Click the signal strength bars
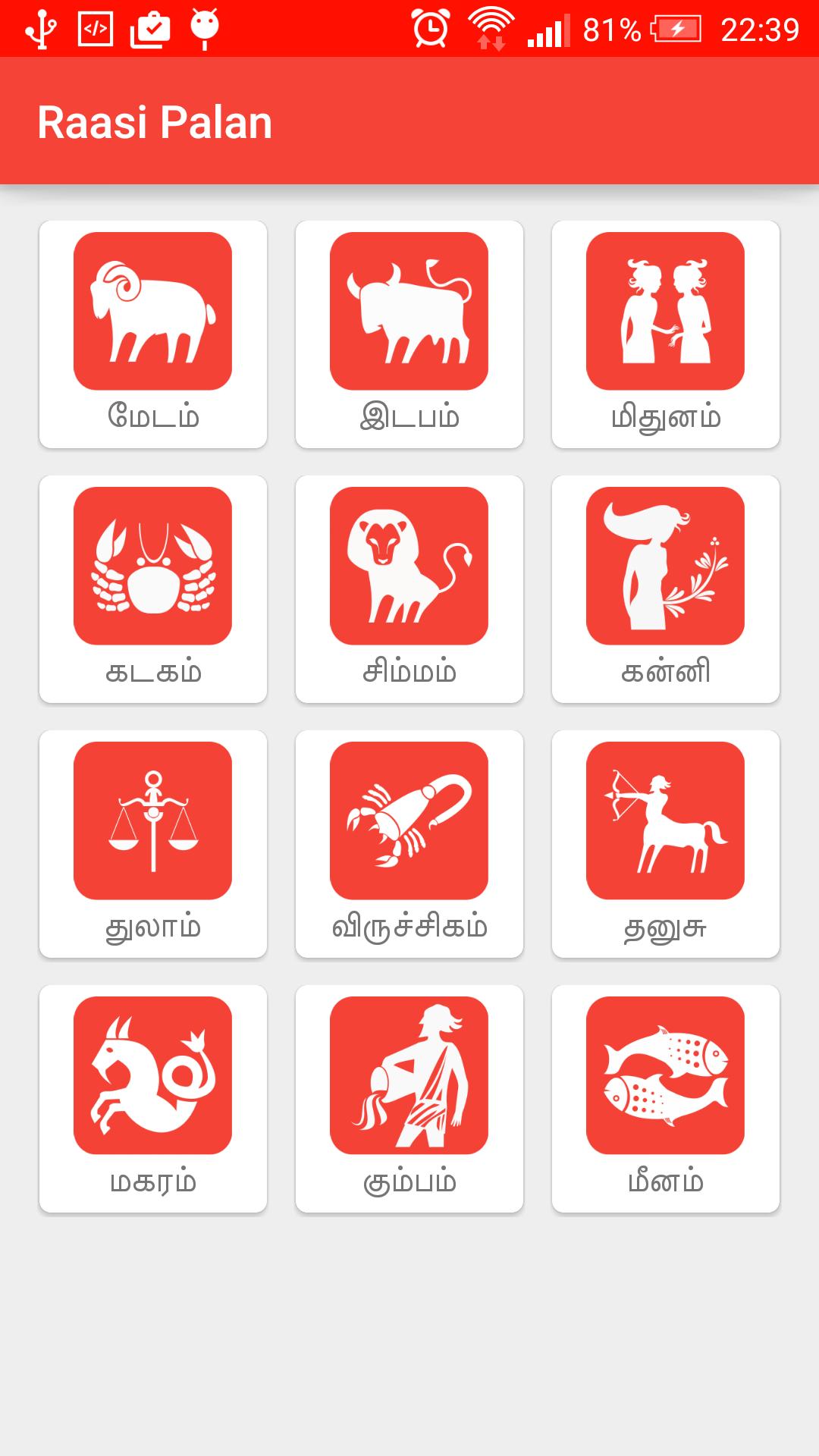This screenshot has width=819, height=1456. 548,29
